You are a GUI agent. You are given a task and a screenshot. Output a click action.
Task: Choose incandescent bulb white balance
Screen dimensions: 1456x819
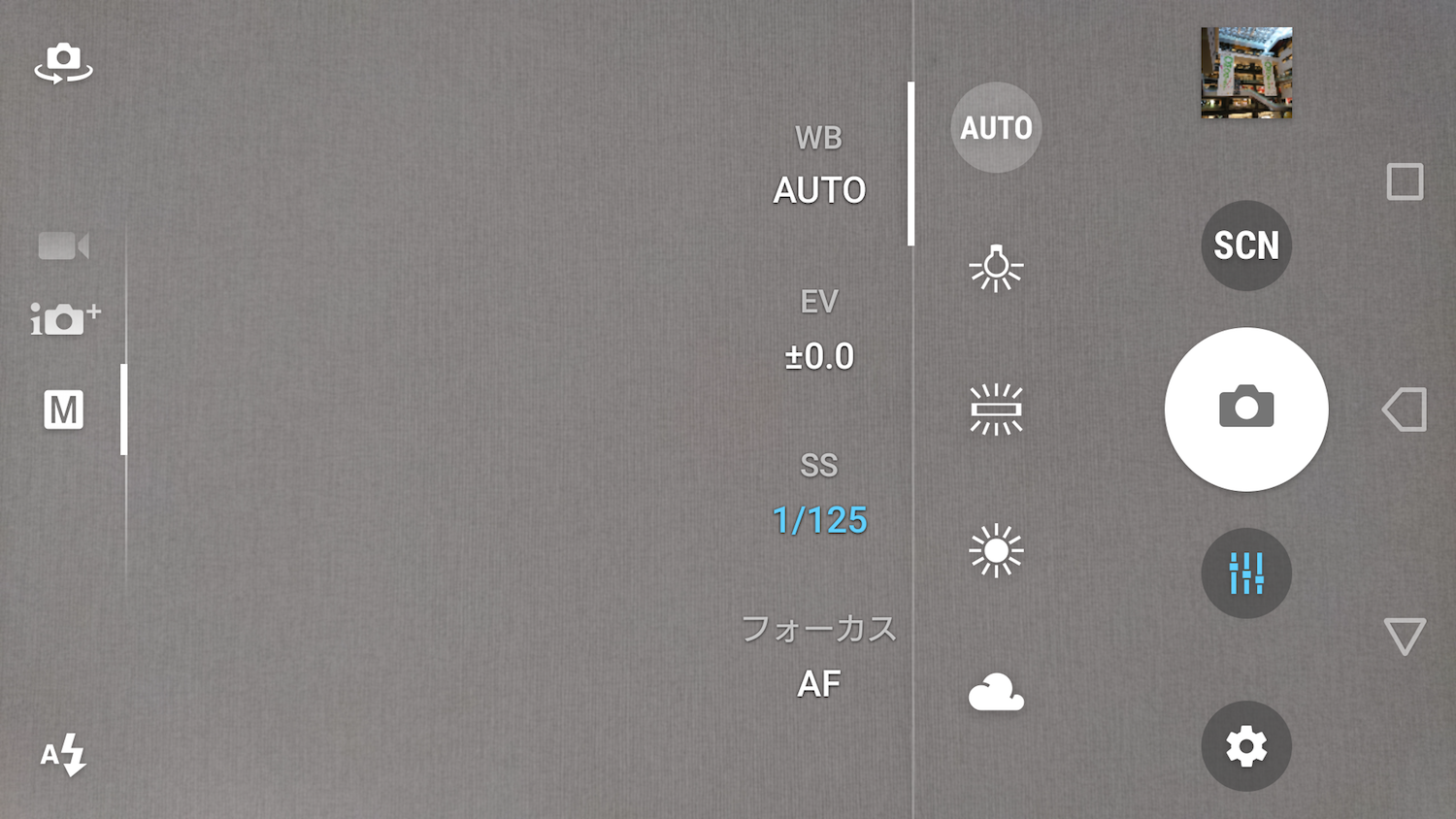click(996, 268)
